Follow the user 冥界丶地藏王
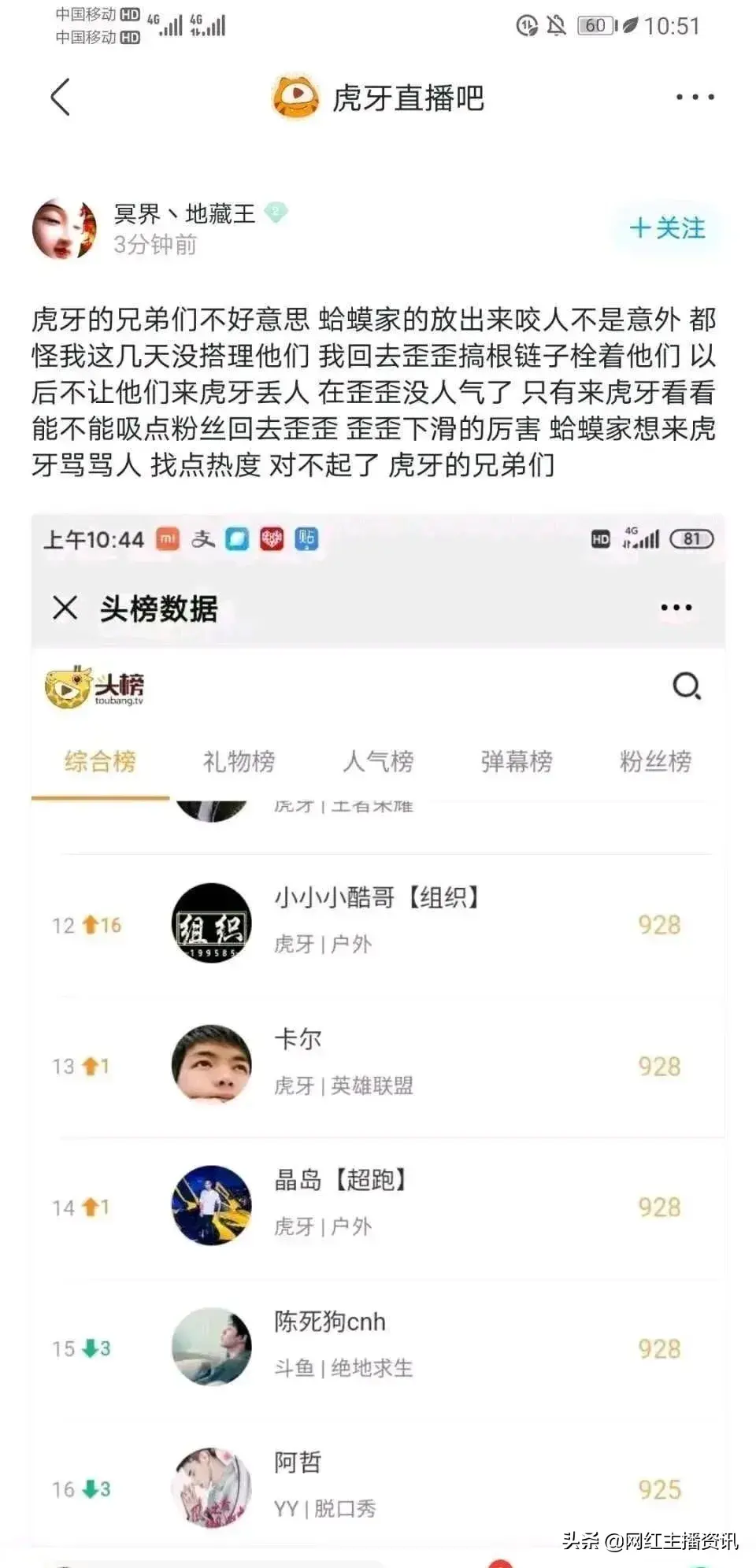The width and height of the screenshot is (756, 1568). pyautogui.click(x=666, y=229)
